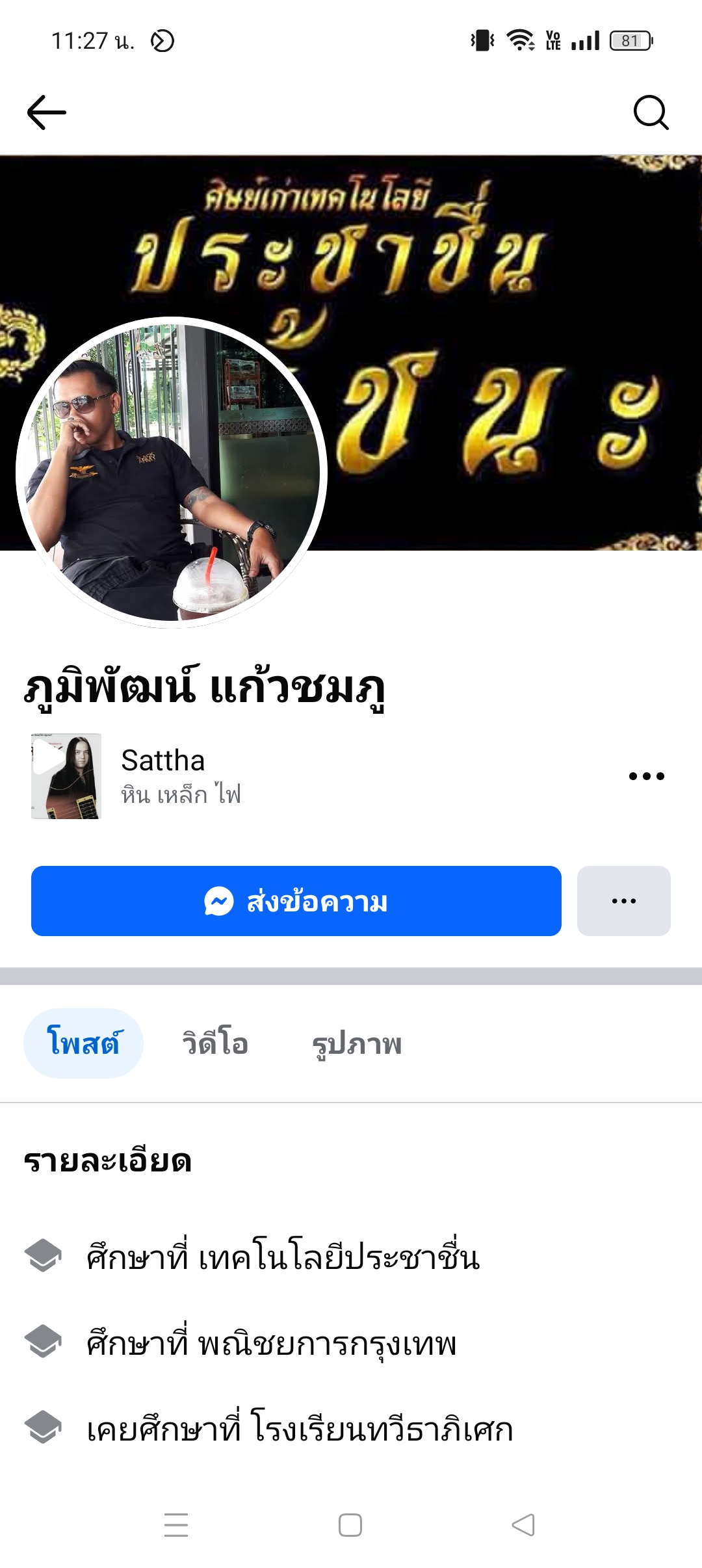This screenshot has width=702, height=1568.
Task: Open พณิชยการกรุงเทพ education entry
Action: pos(272,1344)
